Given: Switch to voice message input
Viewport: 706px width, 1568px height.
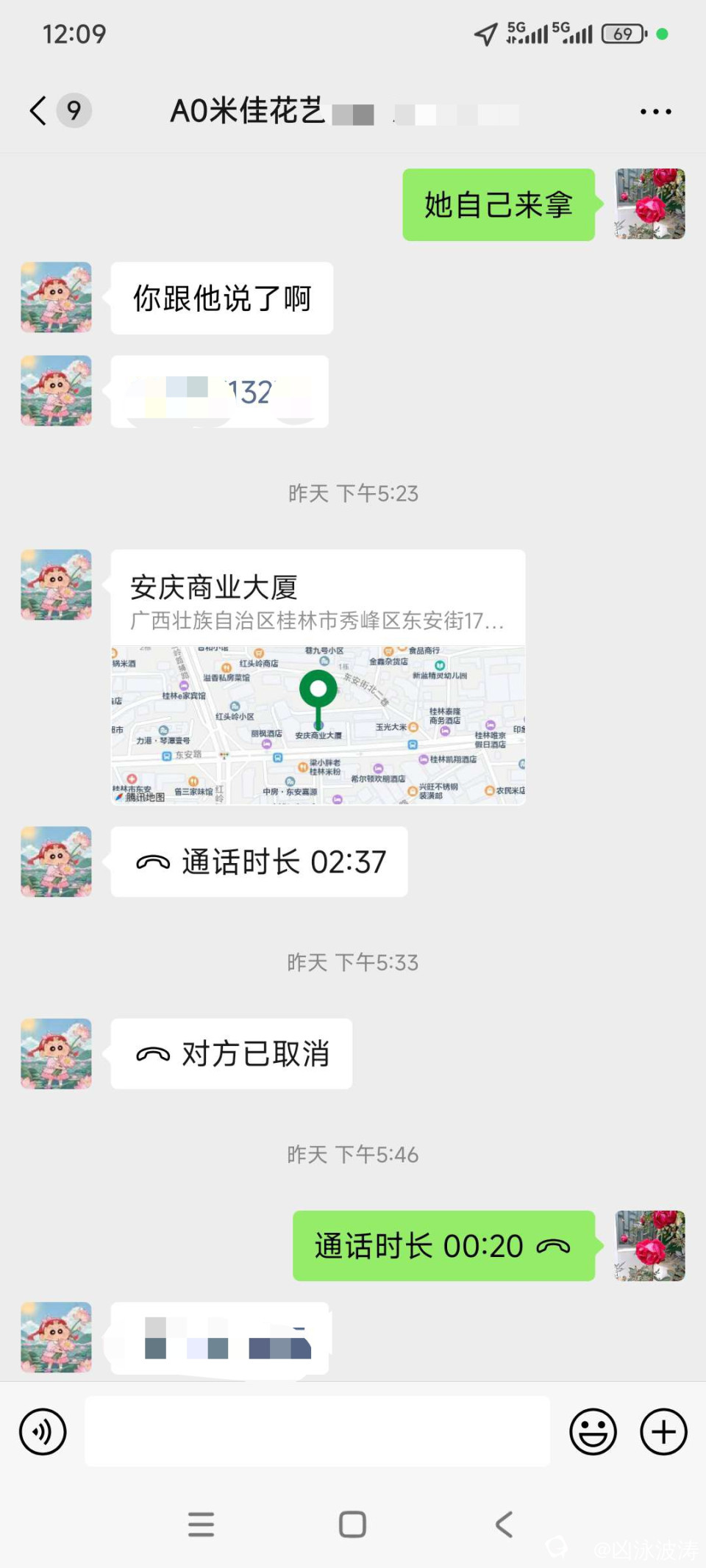Looking at the screenshot, I should [x=43, y=1431].
